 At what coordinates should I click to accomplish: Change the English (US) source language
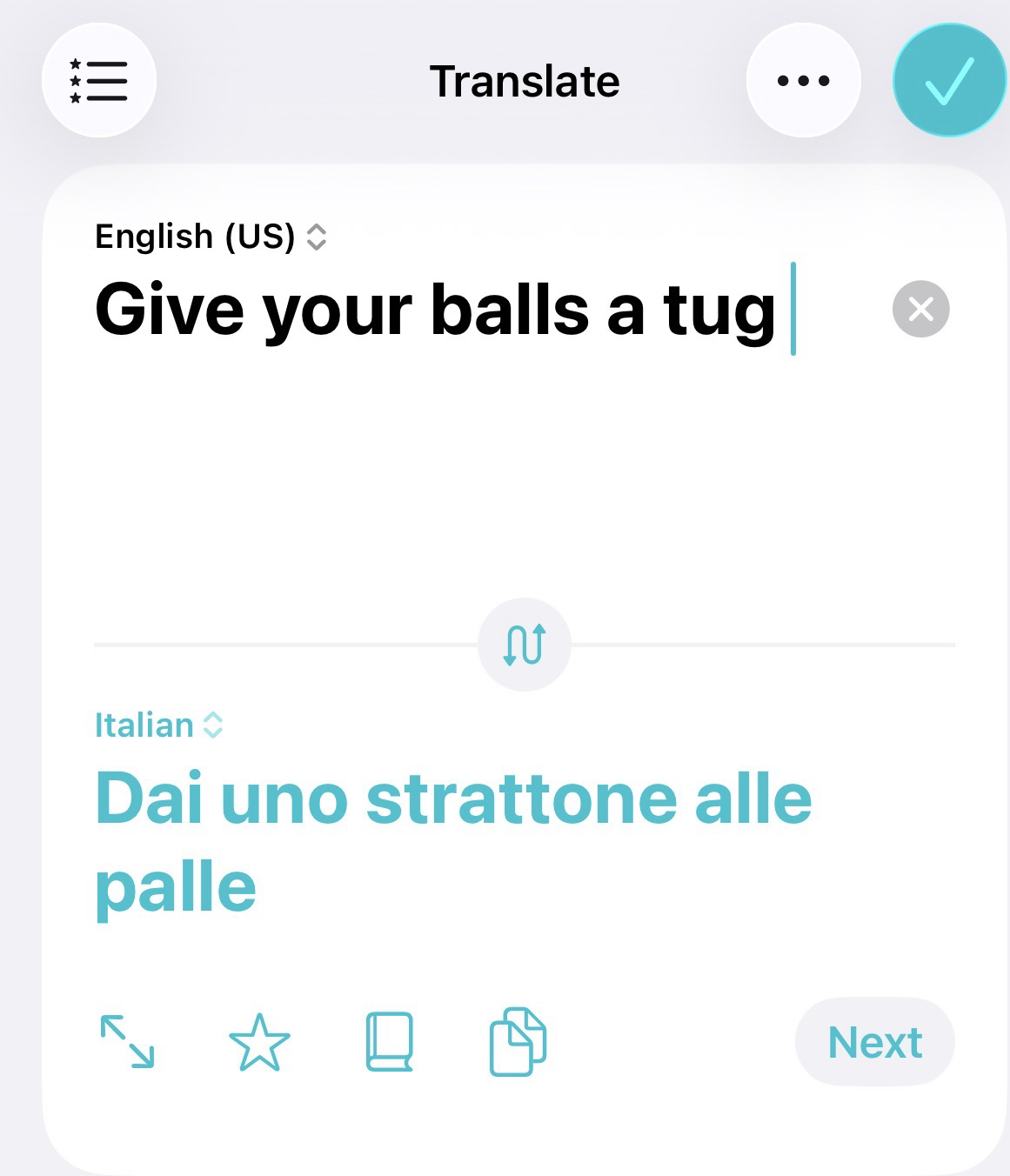210,237
